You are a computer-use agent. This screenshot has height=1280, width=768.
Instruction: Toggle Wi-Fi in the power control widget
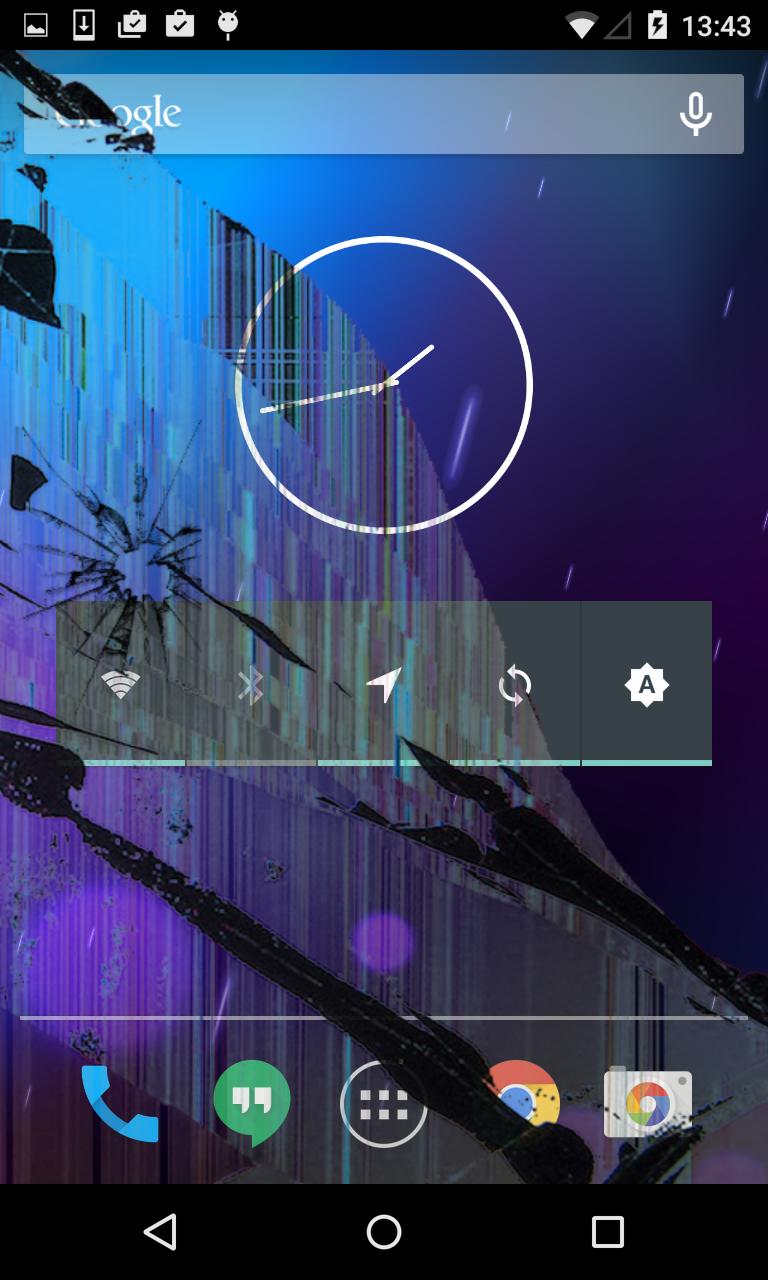pos(121,685)
